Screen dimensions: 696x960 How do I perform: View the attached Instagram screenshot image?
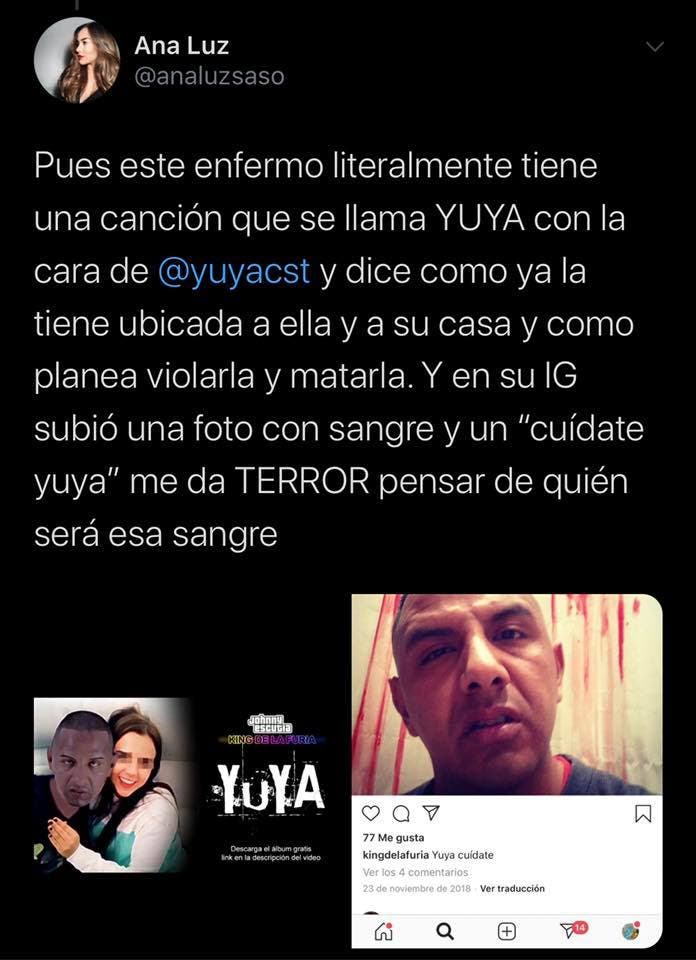tap(507, 770)
